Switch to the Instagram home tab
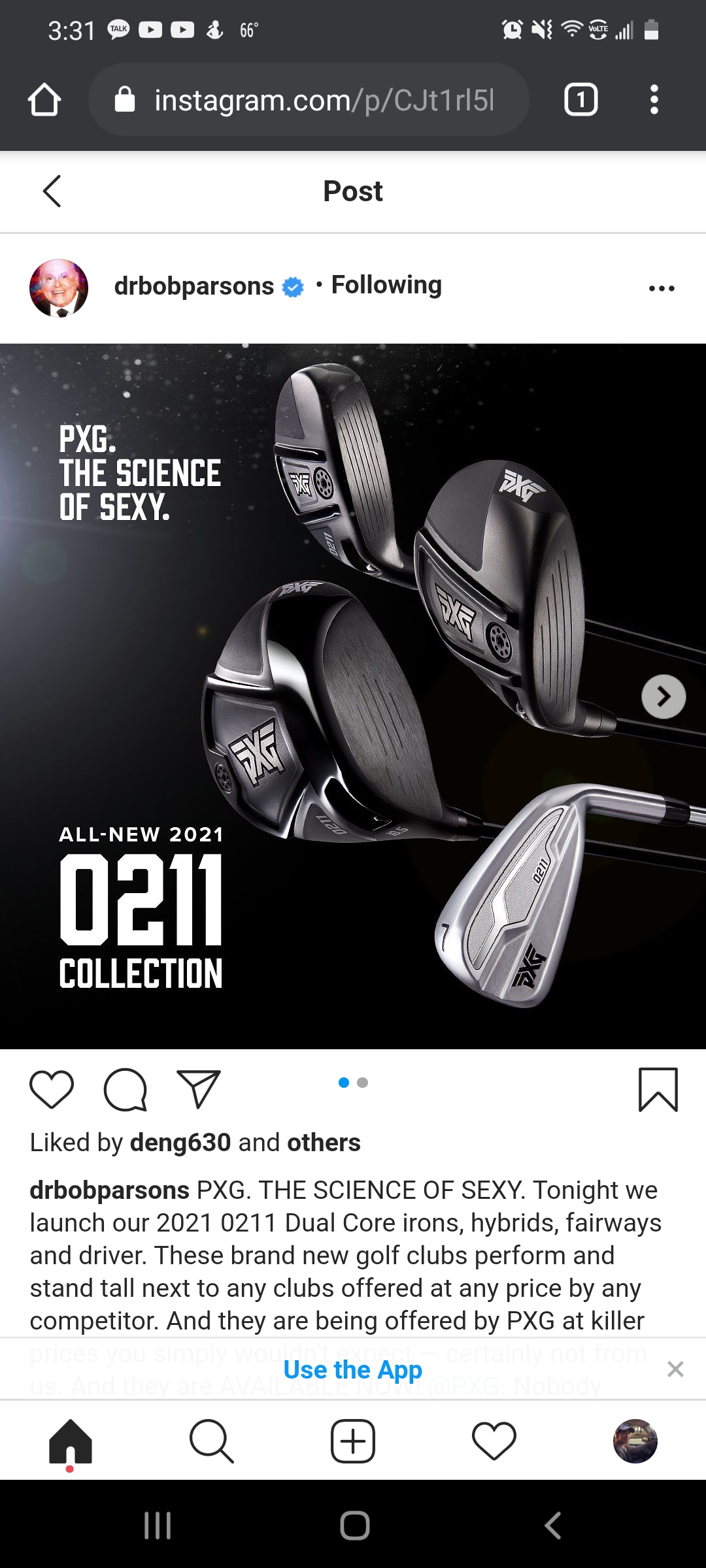 pyautogui.click(x=71, y=1441)
